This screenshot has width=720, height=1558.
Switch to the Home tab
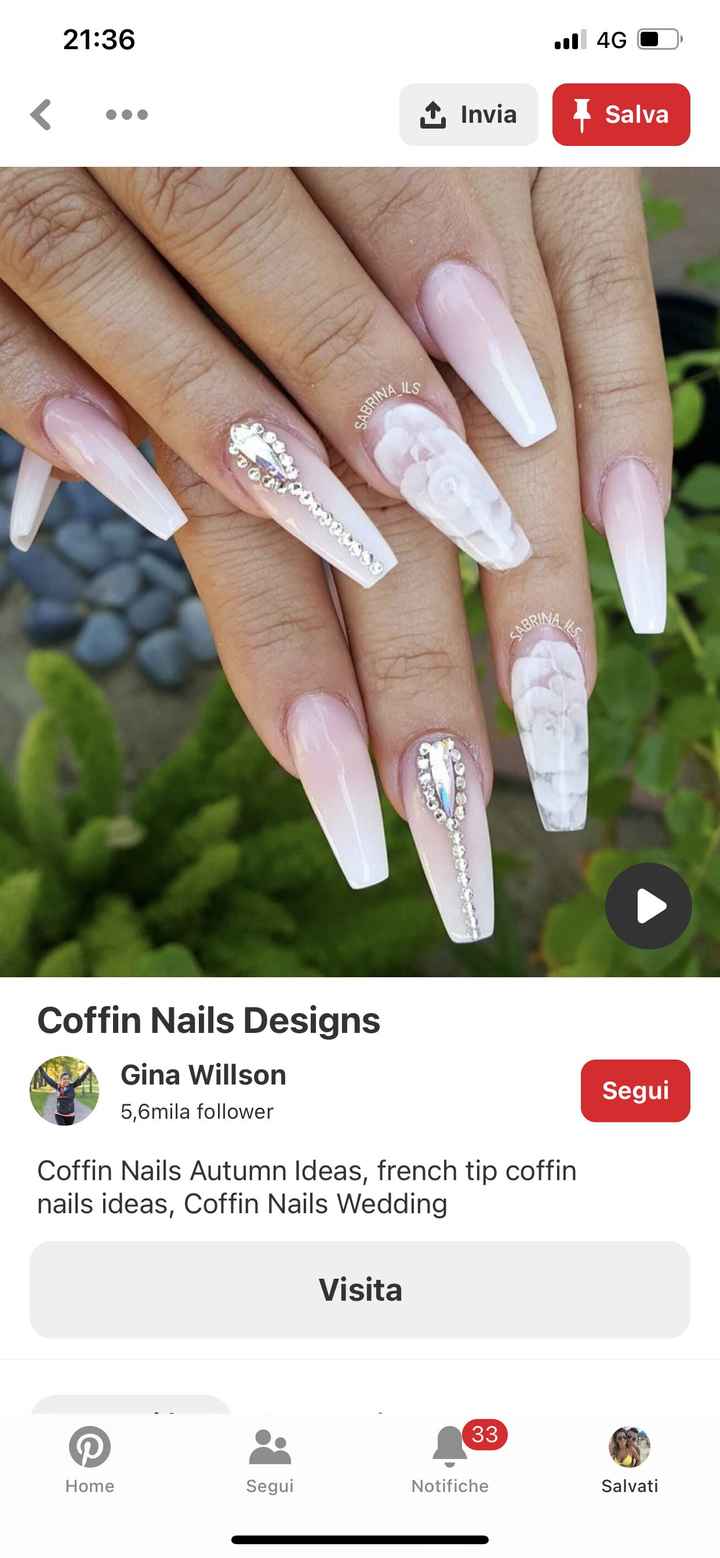[90, 1460]
